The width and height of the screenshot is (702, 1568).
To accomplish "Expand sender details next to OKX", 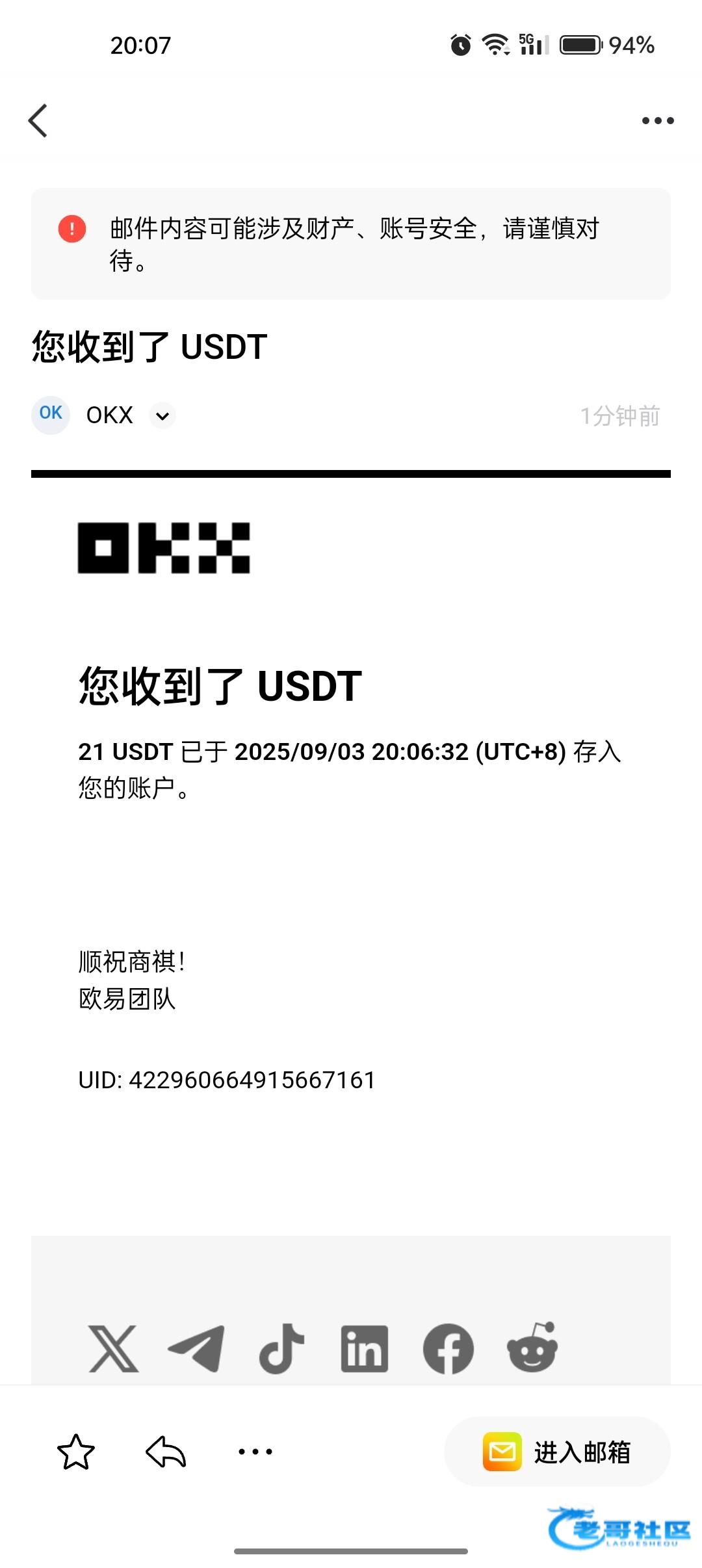I will [162, 415].
